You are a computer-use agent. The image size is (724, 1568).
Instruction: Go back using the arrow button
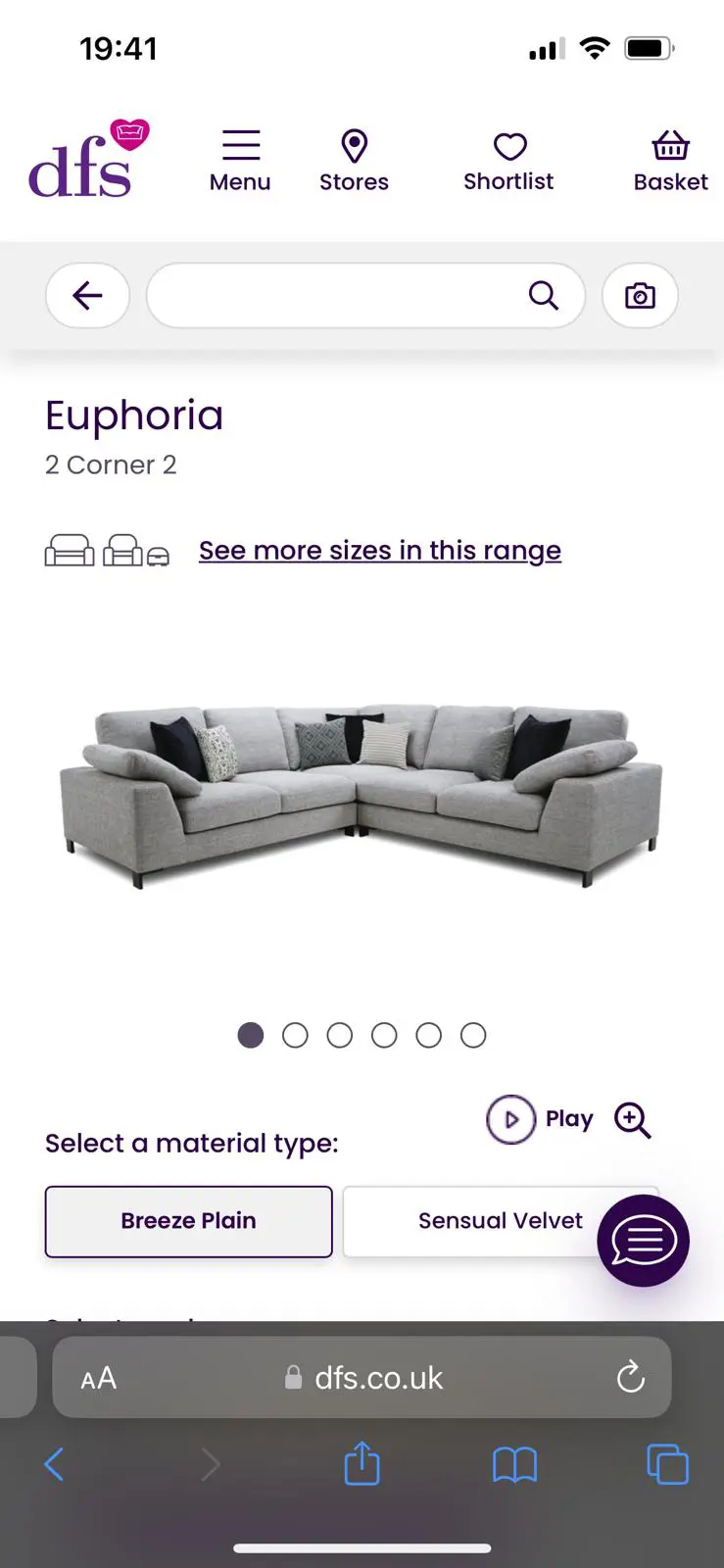(x=88, y=295)
